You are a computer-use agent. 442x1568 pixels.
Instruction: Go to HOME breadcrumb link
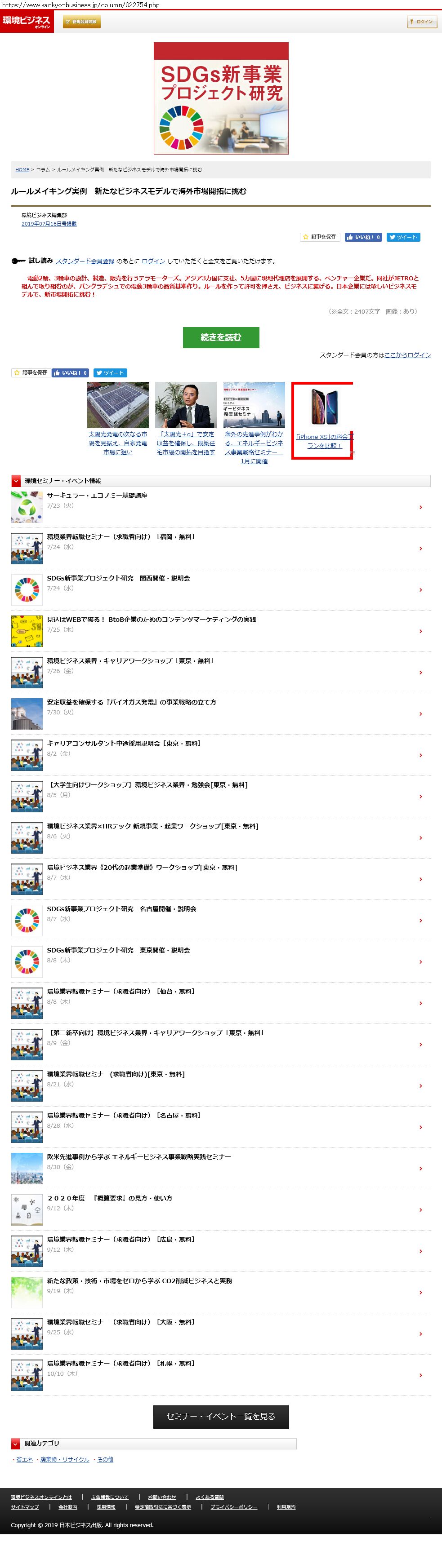[x=22, y=170]
